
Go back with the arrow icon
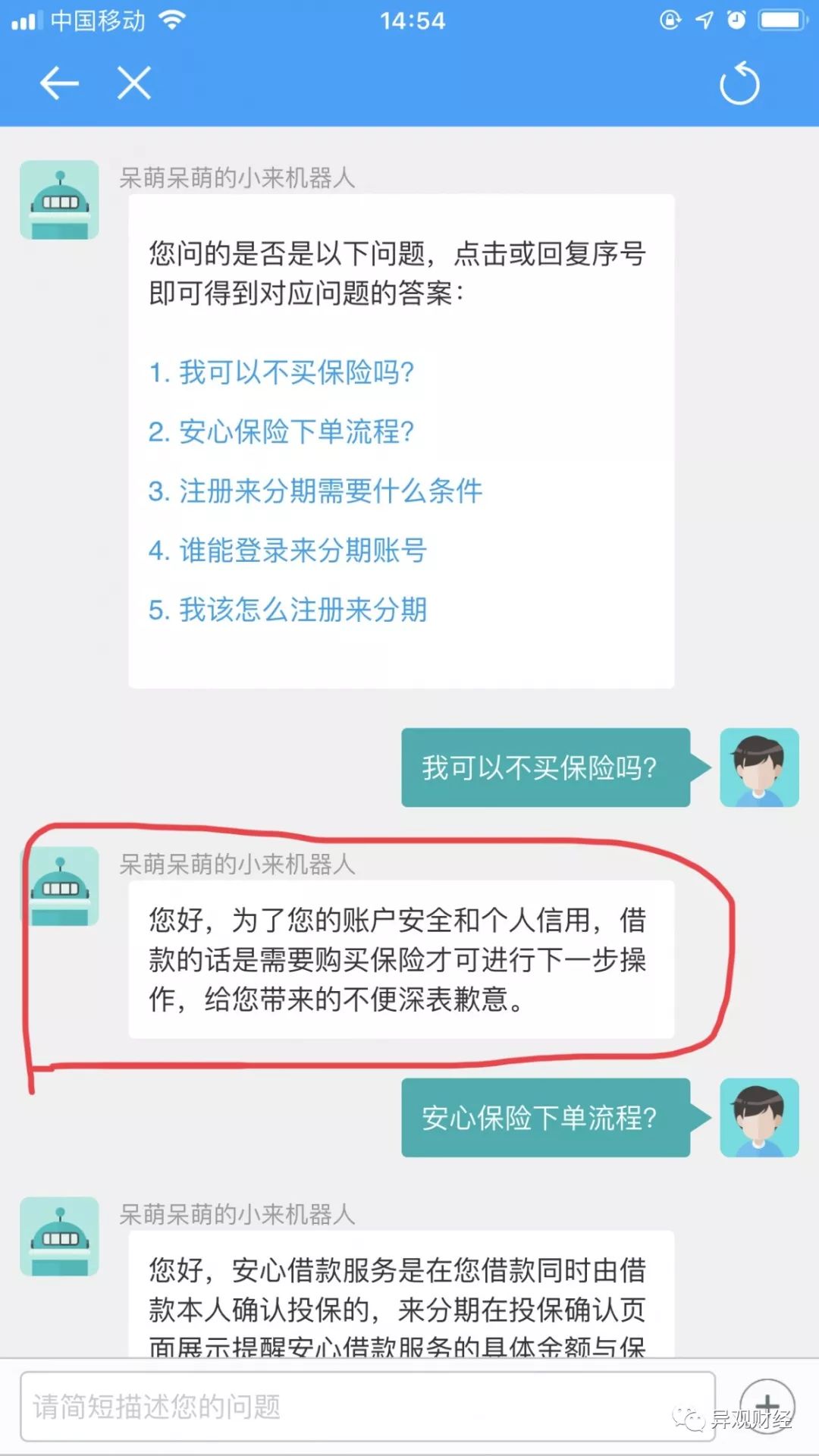59,83
